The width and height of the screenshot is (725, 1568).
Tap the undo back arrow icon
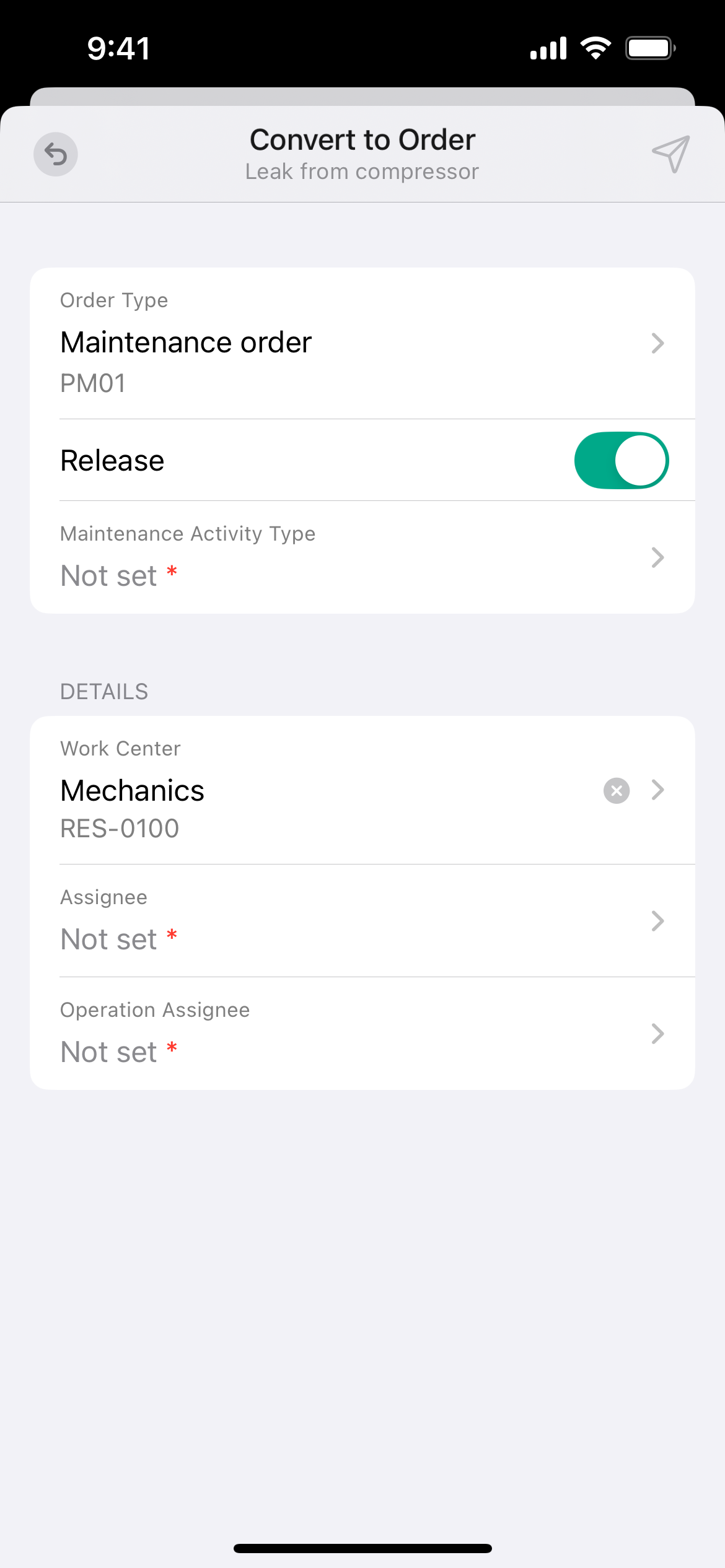point(56,154)
